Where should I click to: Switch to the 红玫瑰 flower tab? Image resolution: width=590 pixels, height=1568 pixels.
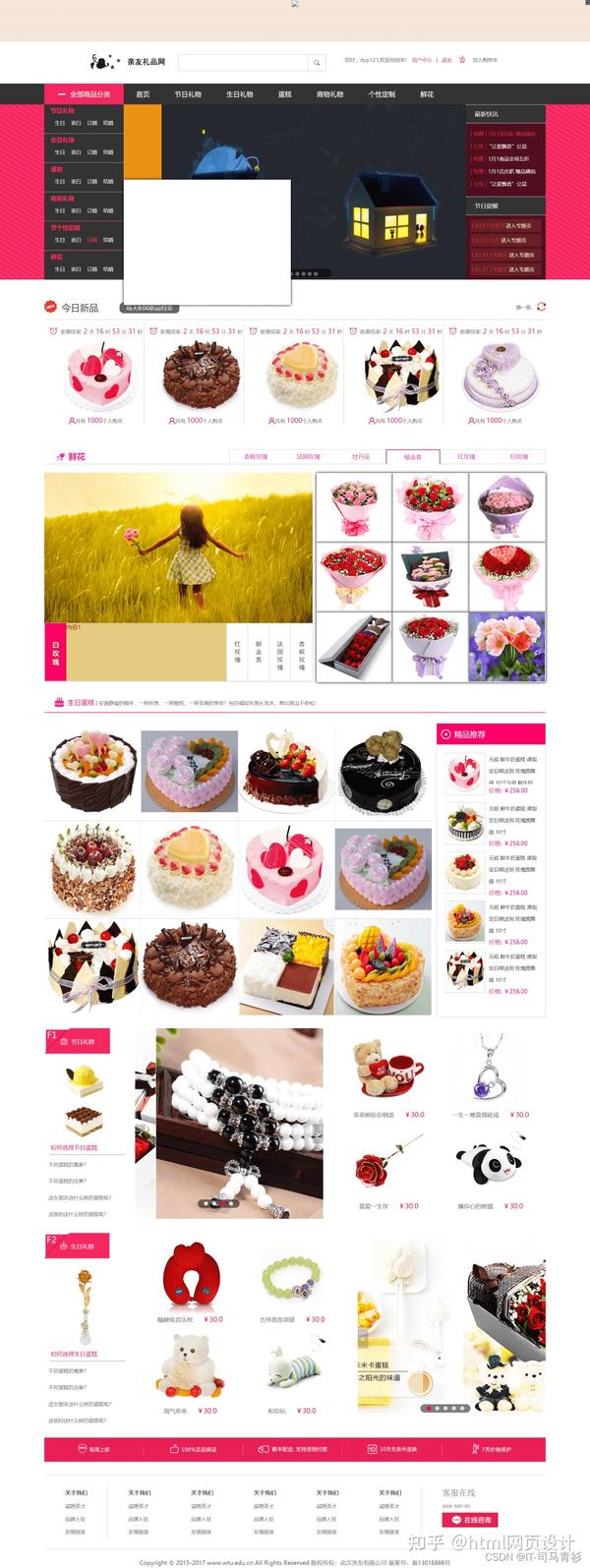click(466, 457)
